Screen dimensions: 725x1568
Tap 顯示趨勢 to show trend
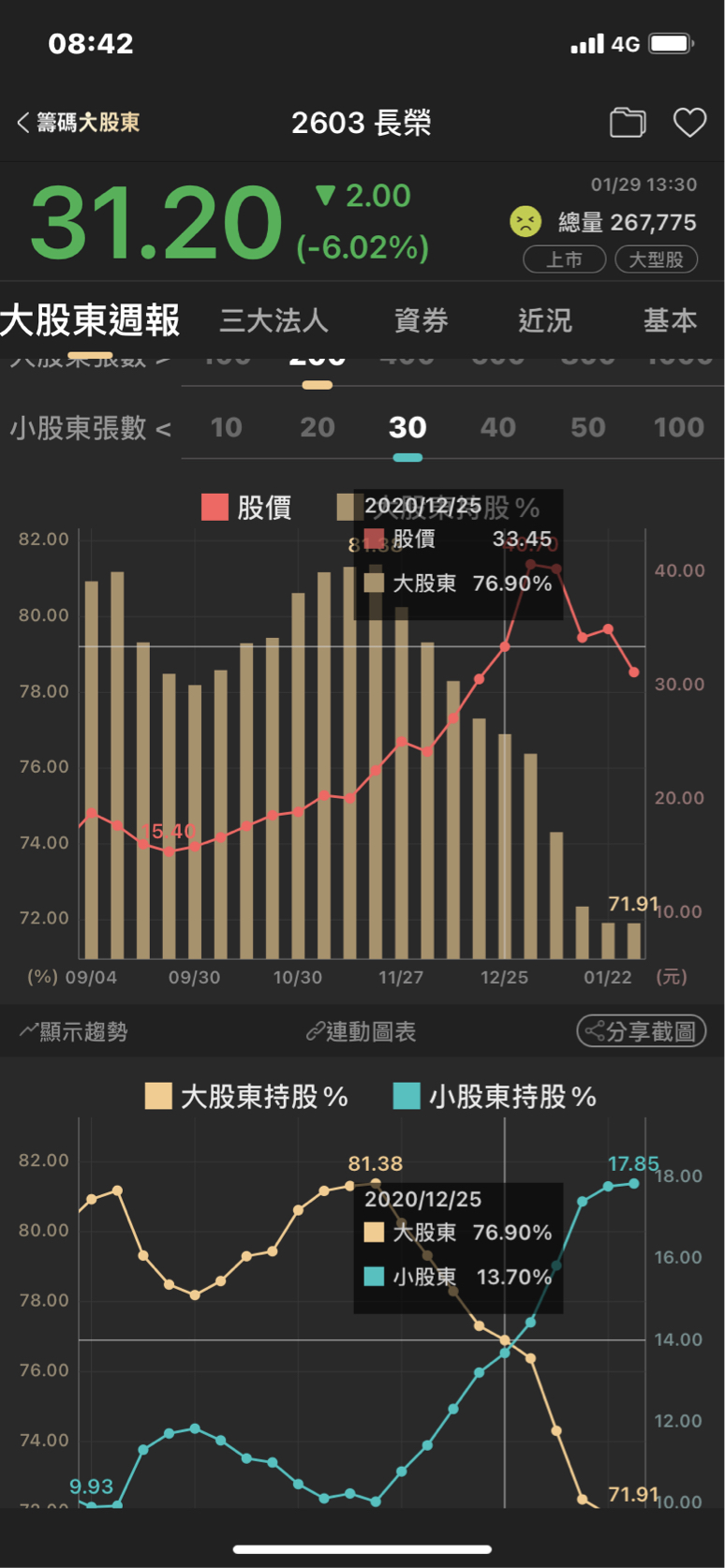click(x=73, y=1032)
